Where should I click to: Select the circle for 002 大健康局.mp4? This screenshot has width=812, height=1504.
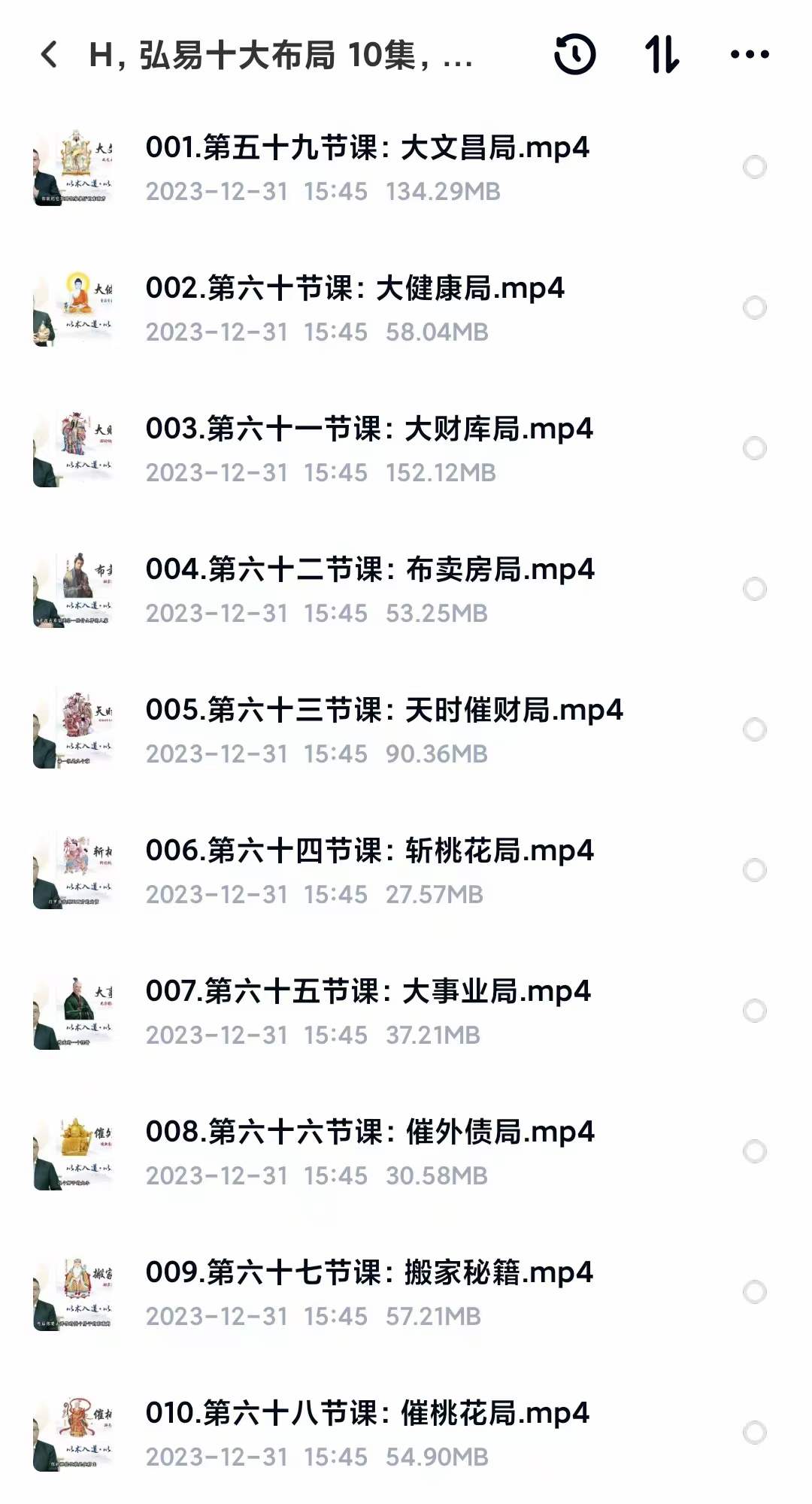pos(754,308)
